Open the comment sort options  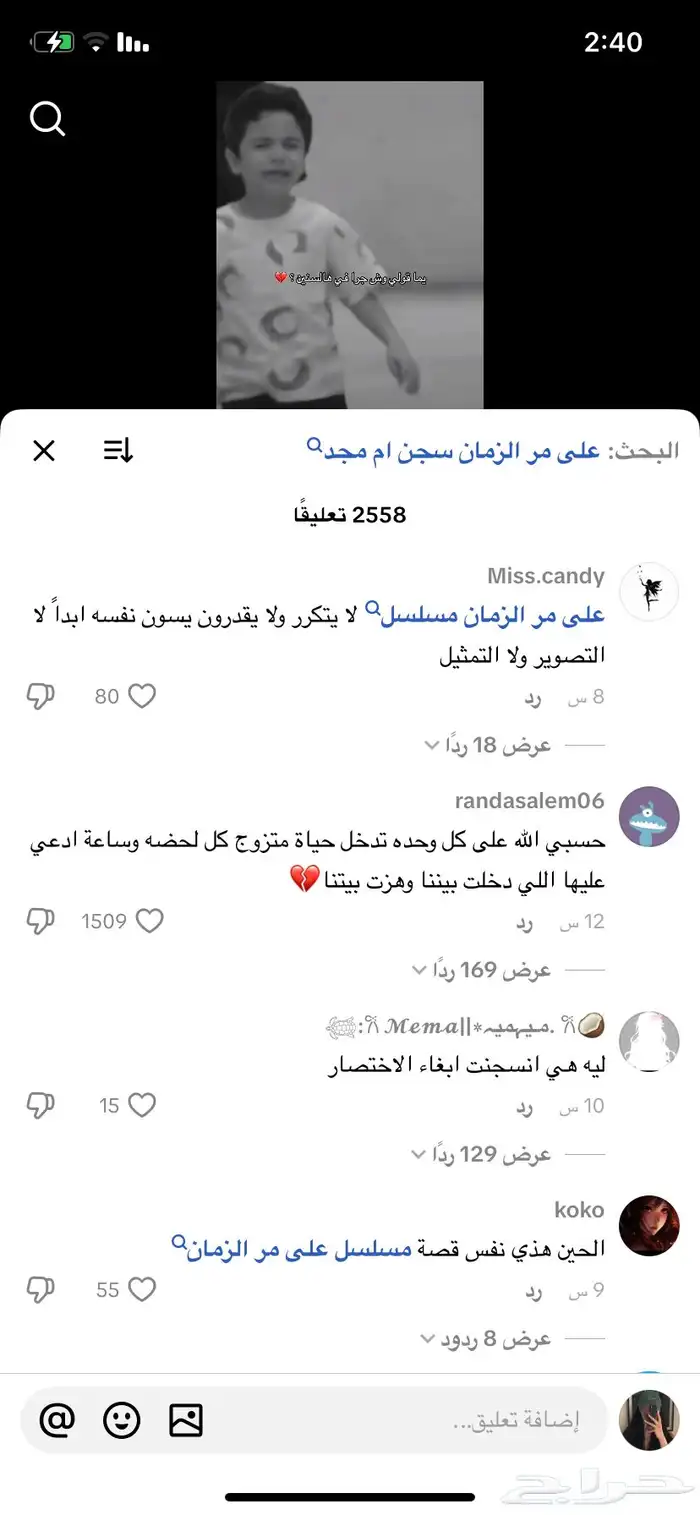coord(118,451)
